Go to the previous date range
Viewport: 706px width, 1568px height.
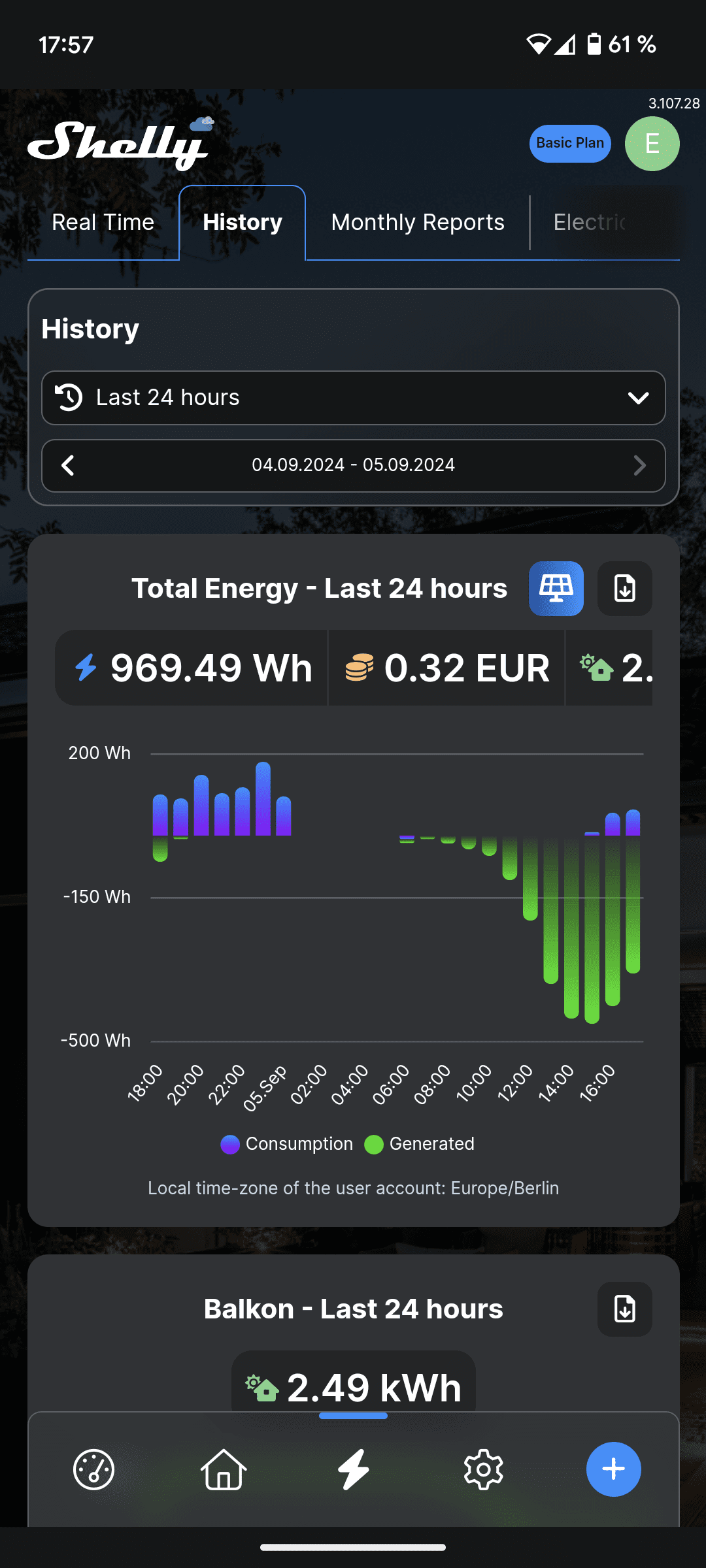tap(68, 466)
